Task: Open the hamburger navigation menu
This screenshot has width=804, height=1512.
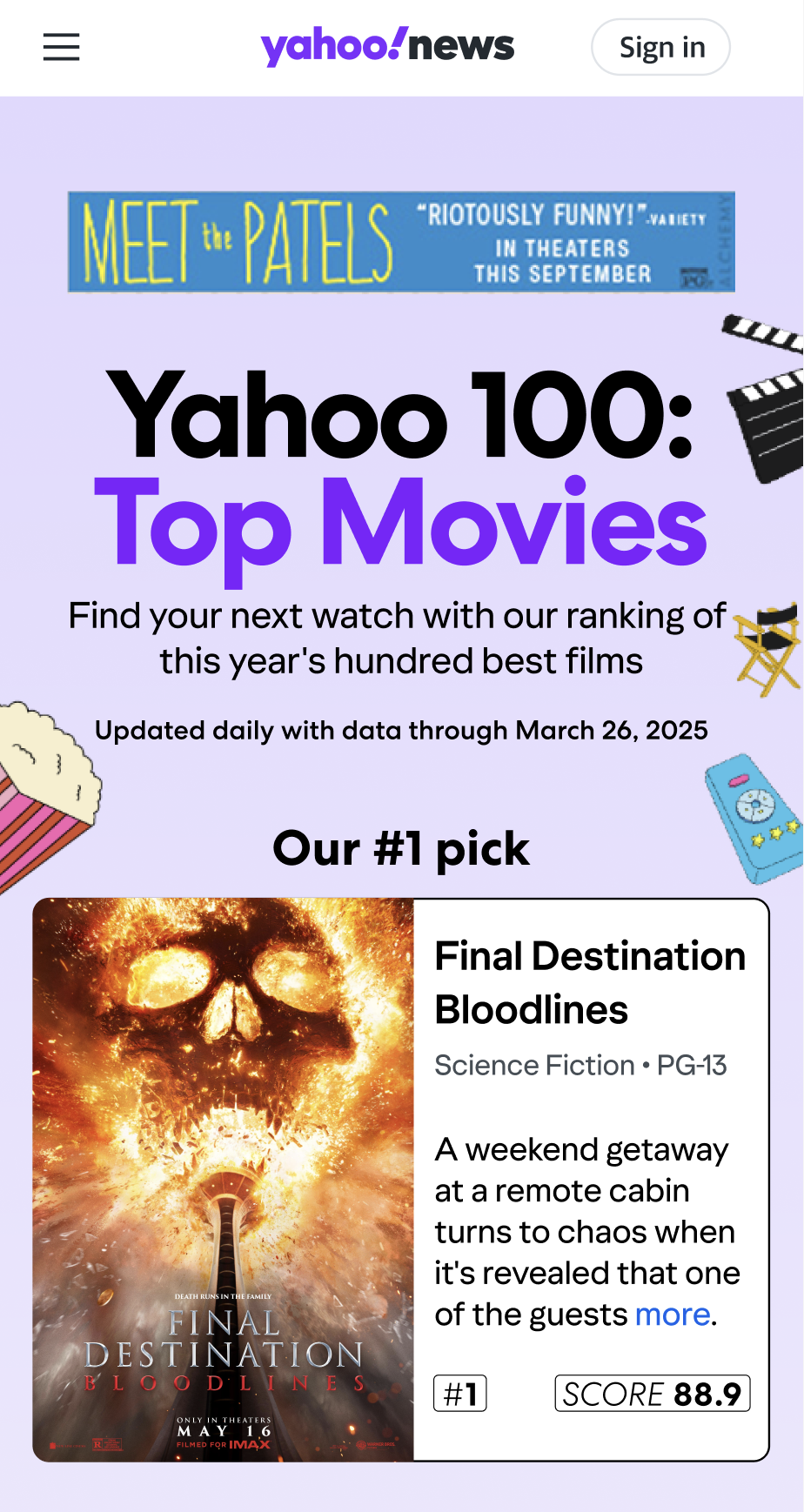Action: point(61,47)
